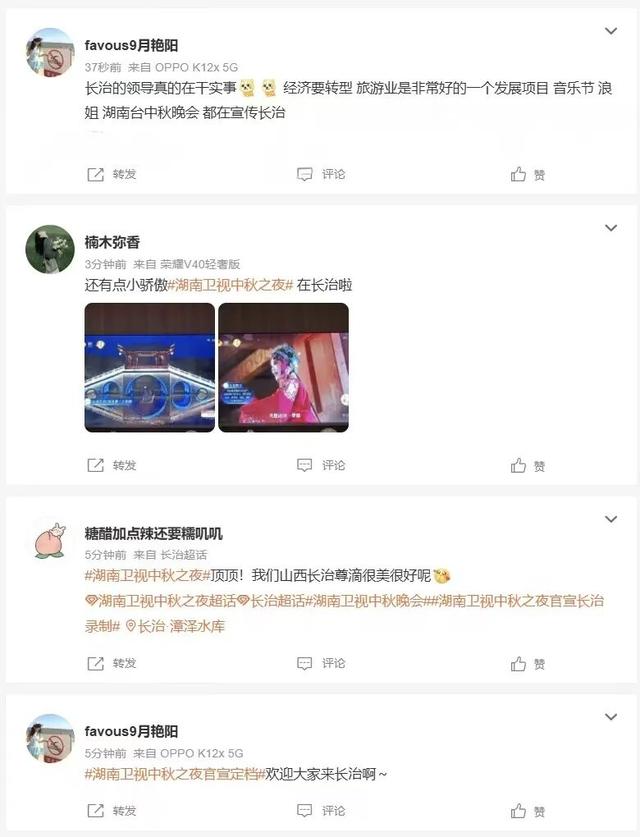Image resolution: width=640 pixels, height=837 pixels.
Task: Comment on the 欢迎大家来长治啊 post
Action: (x=321, y=811)
